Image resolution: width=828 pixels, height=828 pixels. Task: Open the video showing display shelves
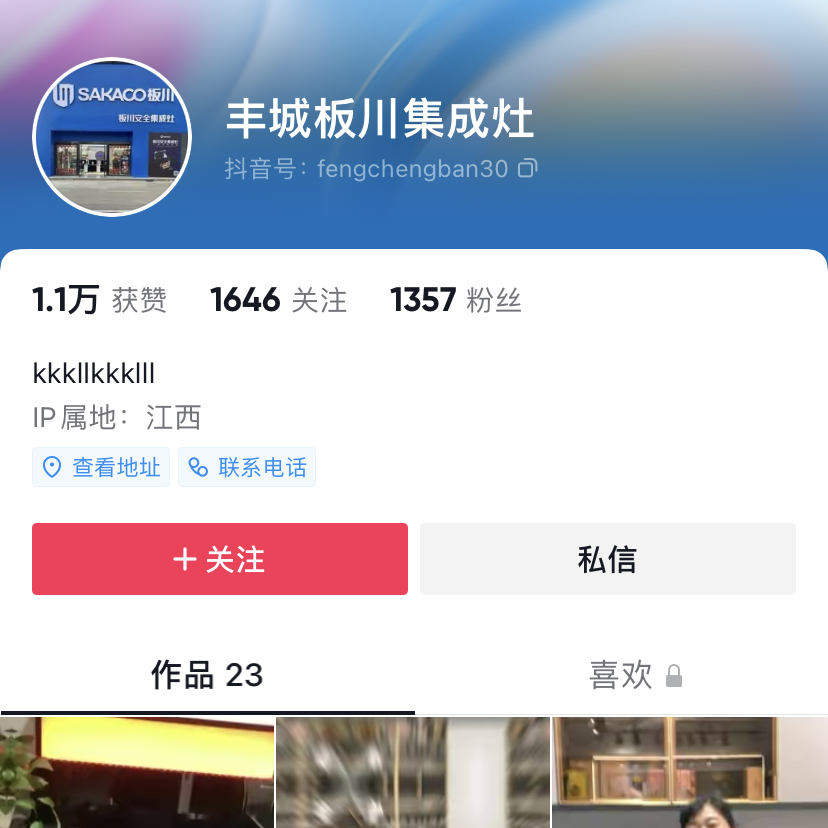[689, 772]
